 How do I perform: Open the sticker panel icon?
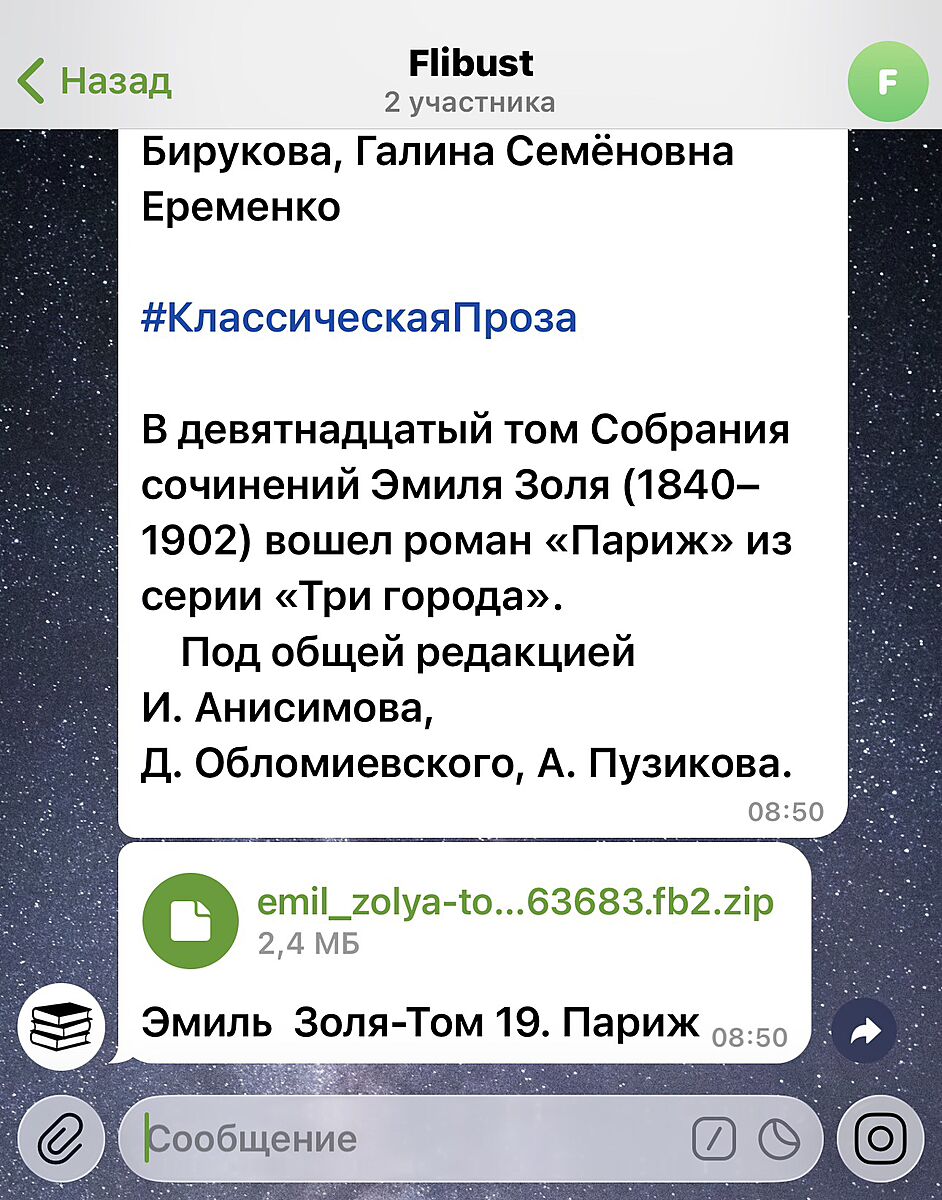click(x=780, y=1139)
